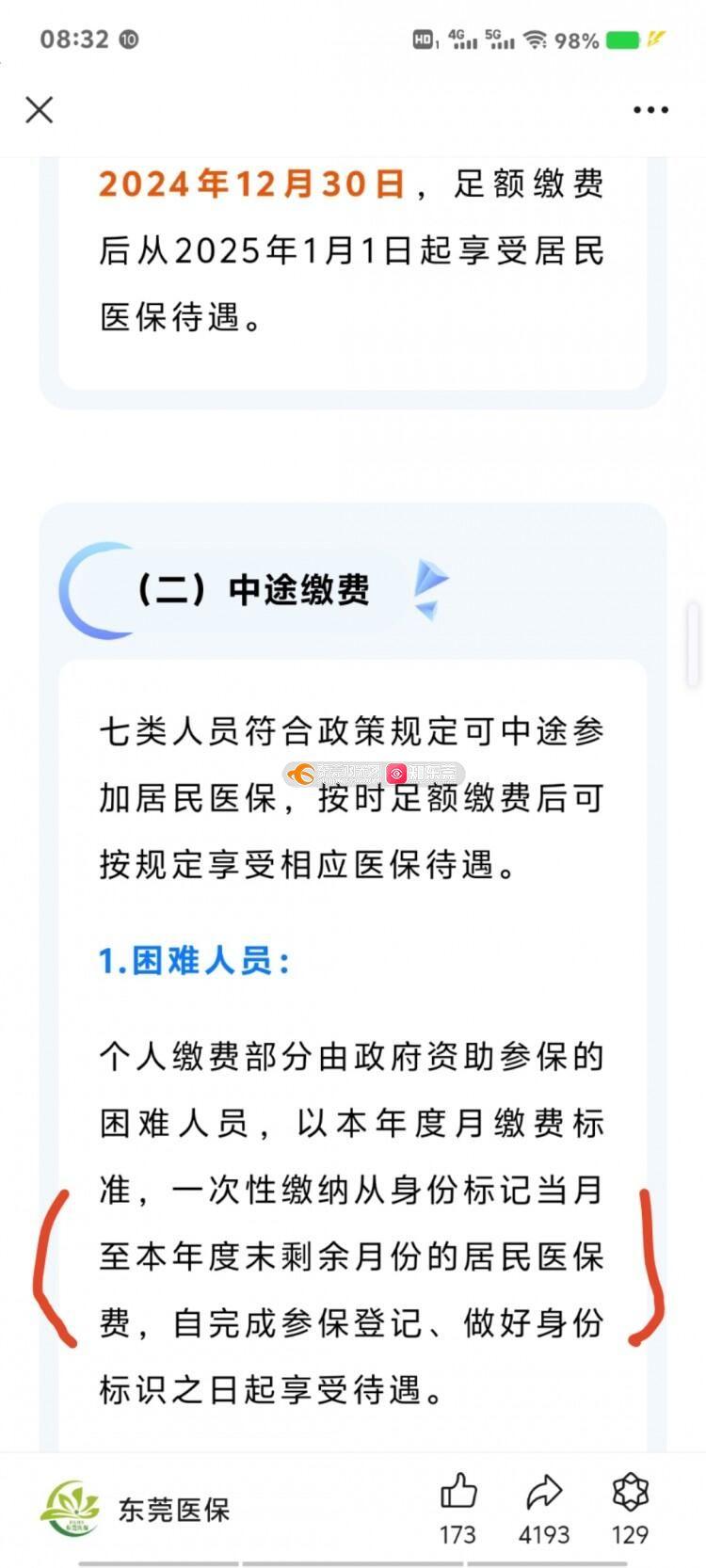Tap the 129-count recommend icon
Image resolution: width=706 pixels, height=1568 pixels.
[x=630, y=1493]
